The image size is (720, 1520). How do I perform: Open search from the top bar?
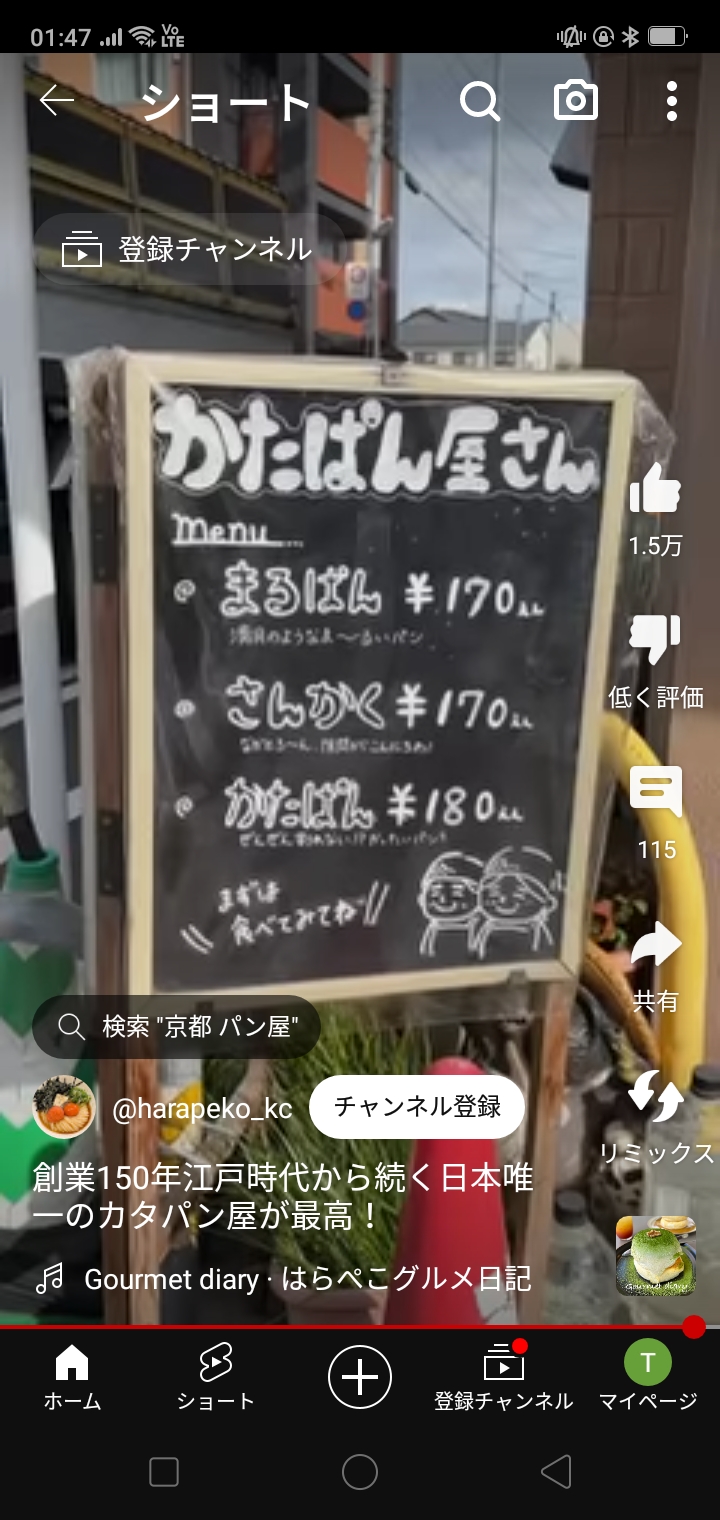click(x=480, y=101)
